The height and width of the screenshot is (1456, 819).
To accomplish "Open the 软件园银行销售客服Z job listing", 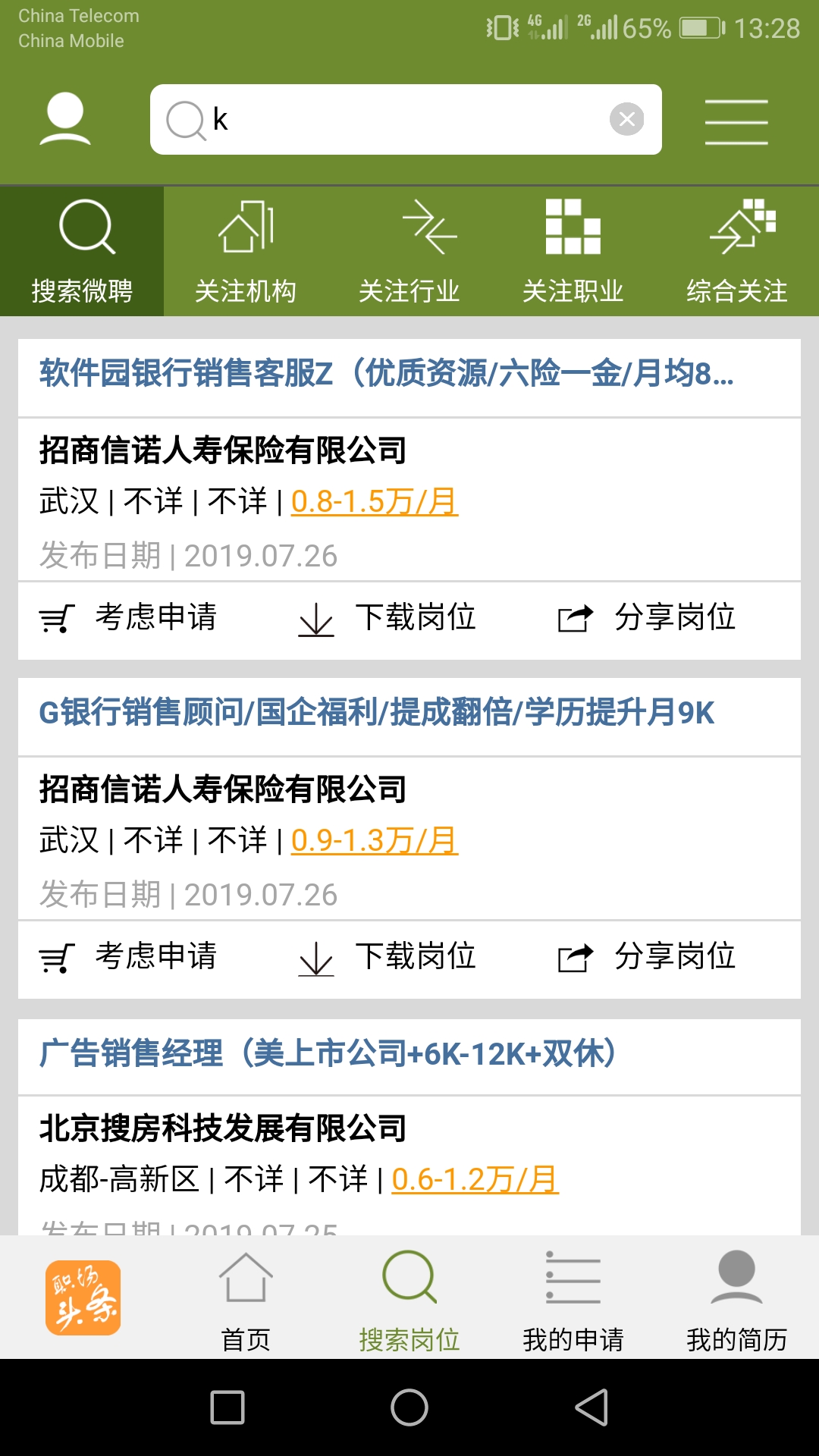I will coord(387,374).
